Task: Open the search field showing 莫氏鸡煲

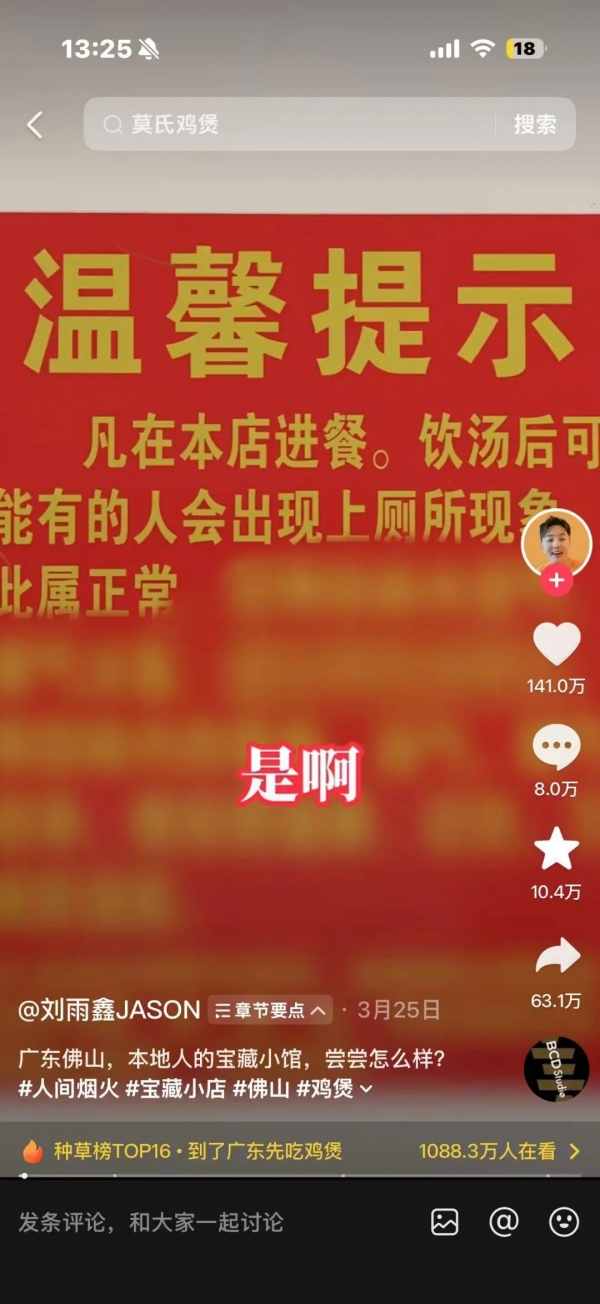Action: pyautogui.click(x=290, y=124)
